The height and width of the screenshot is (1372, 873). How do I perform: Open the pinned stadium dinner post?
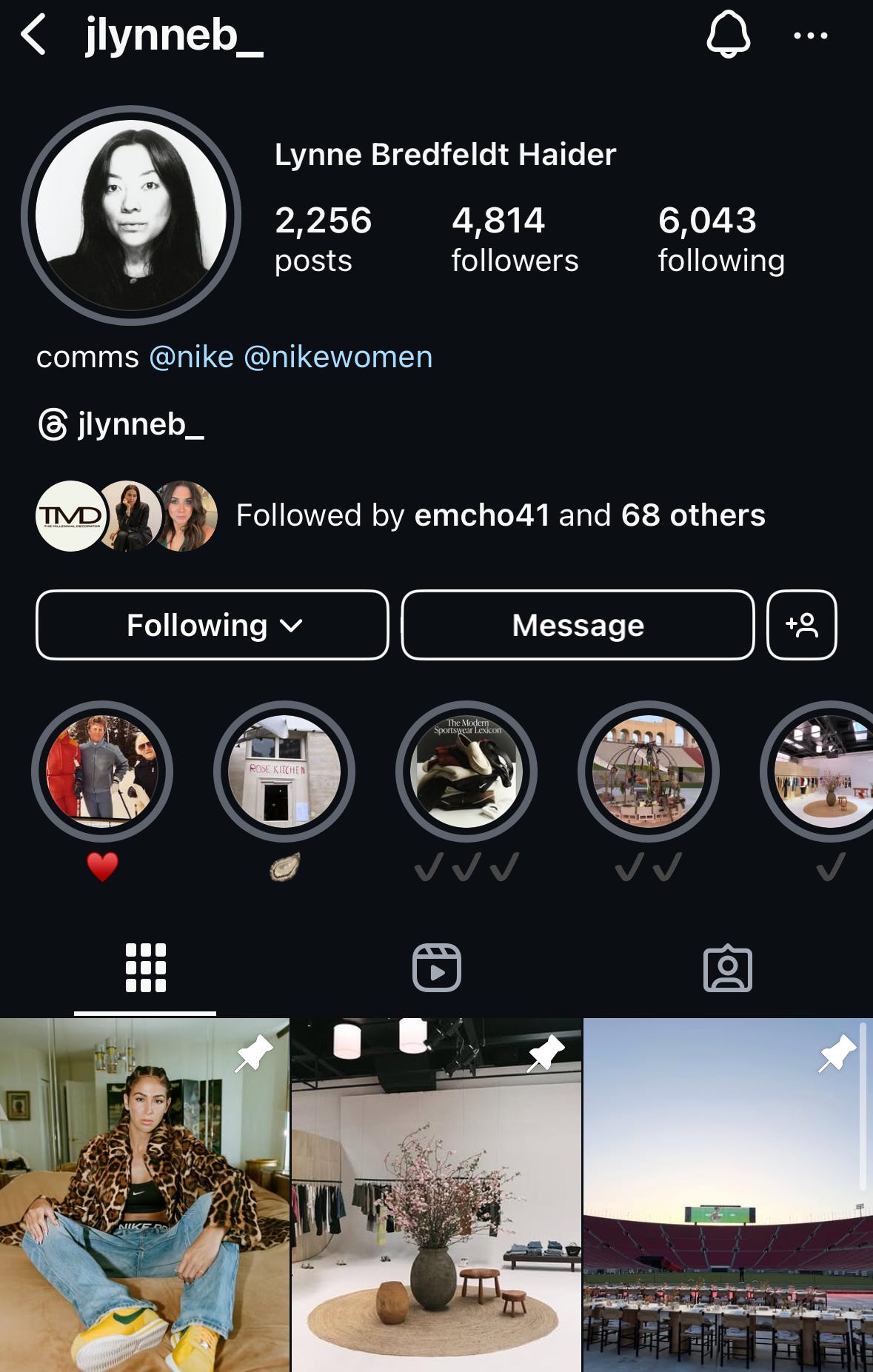(x=727, y=1194)
